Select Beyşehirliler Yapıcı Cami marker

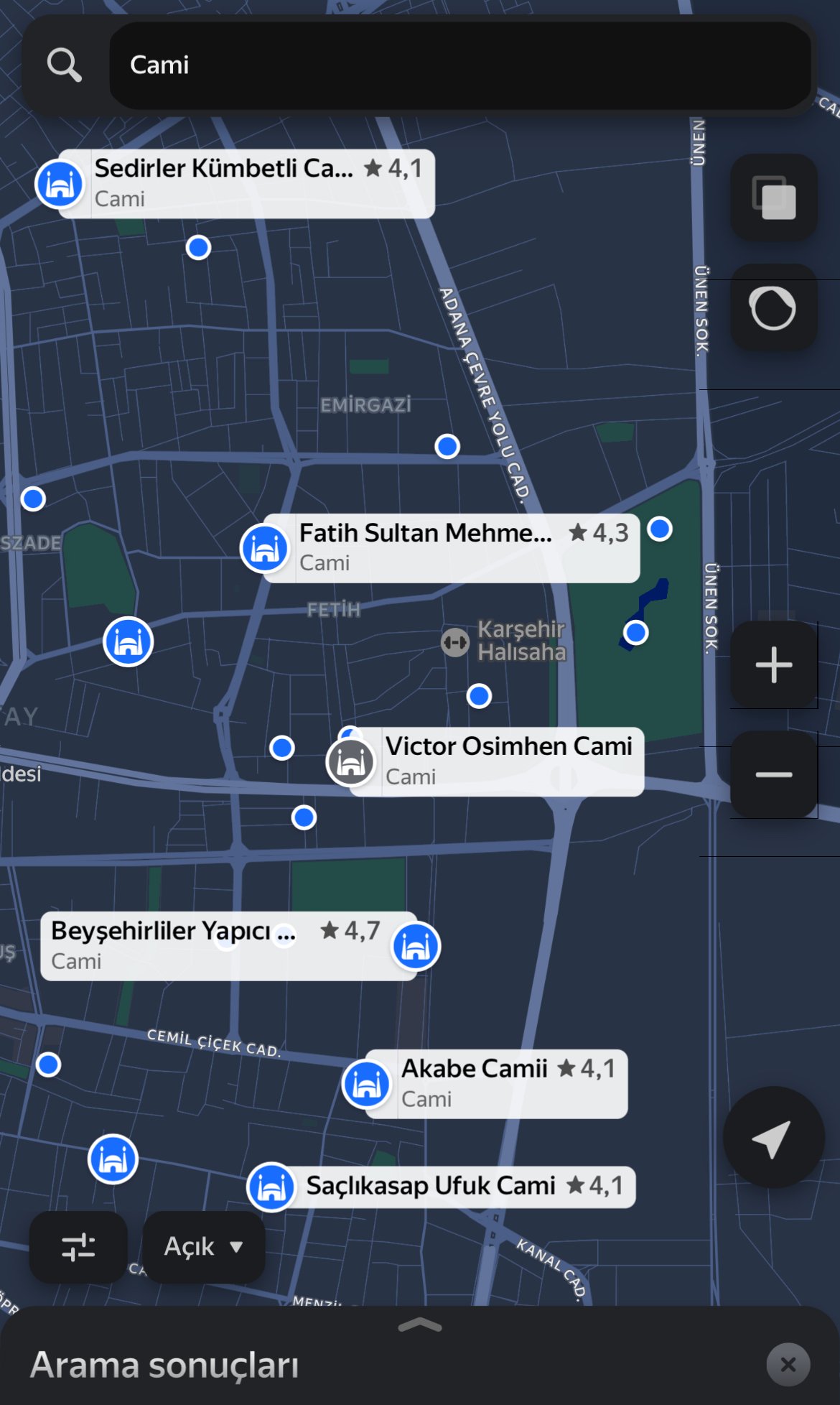(416, 947)
